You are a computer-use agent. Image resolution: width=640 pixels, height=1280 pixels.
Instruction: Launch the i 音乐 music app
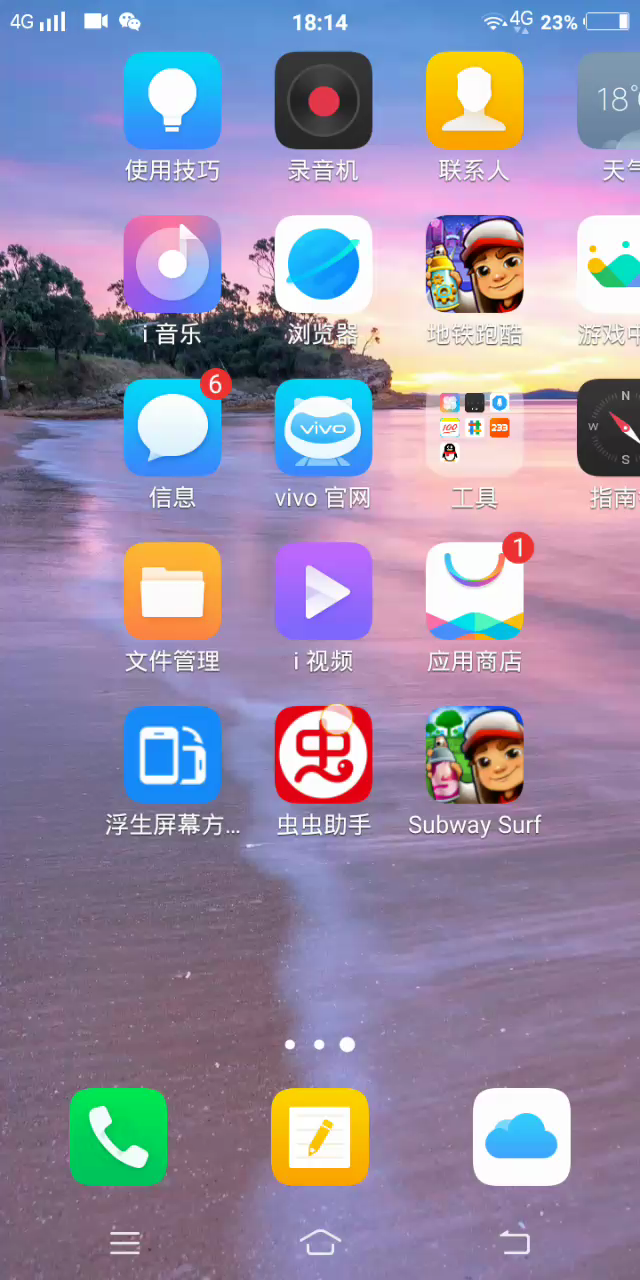pos(172,264)
